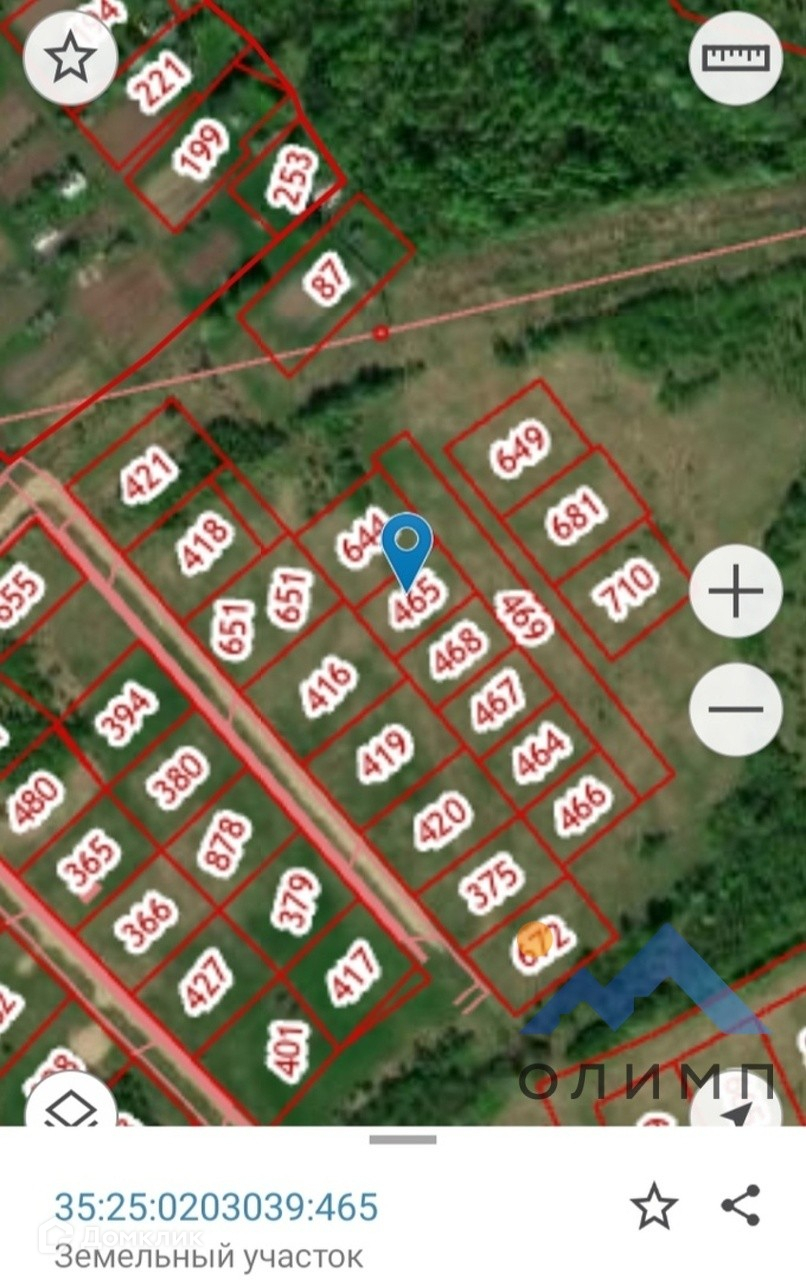Activate the ruler measurement tool
This screenshot has height=1280, width=806.
coord(736,58)
